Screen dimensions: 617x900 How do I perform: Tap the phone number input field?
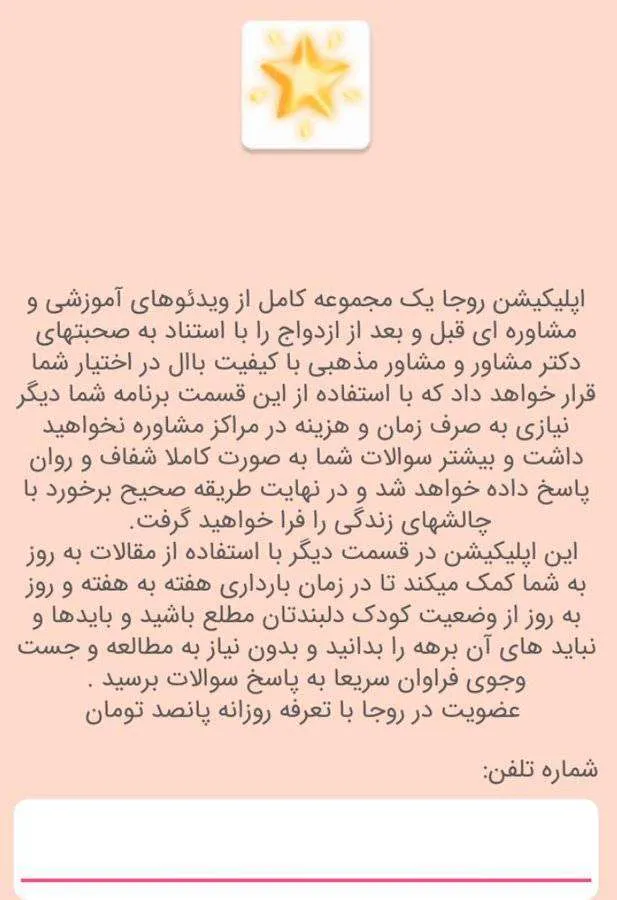tap(306, 845)
